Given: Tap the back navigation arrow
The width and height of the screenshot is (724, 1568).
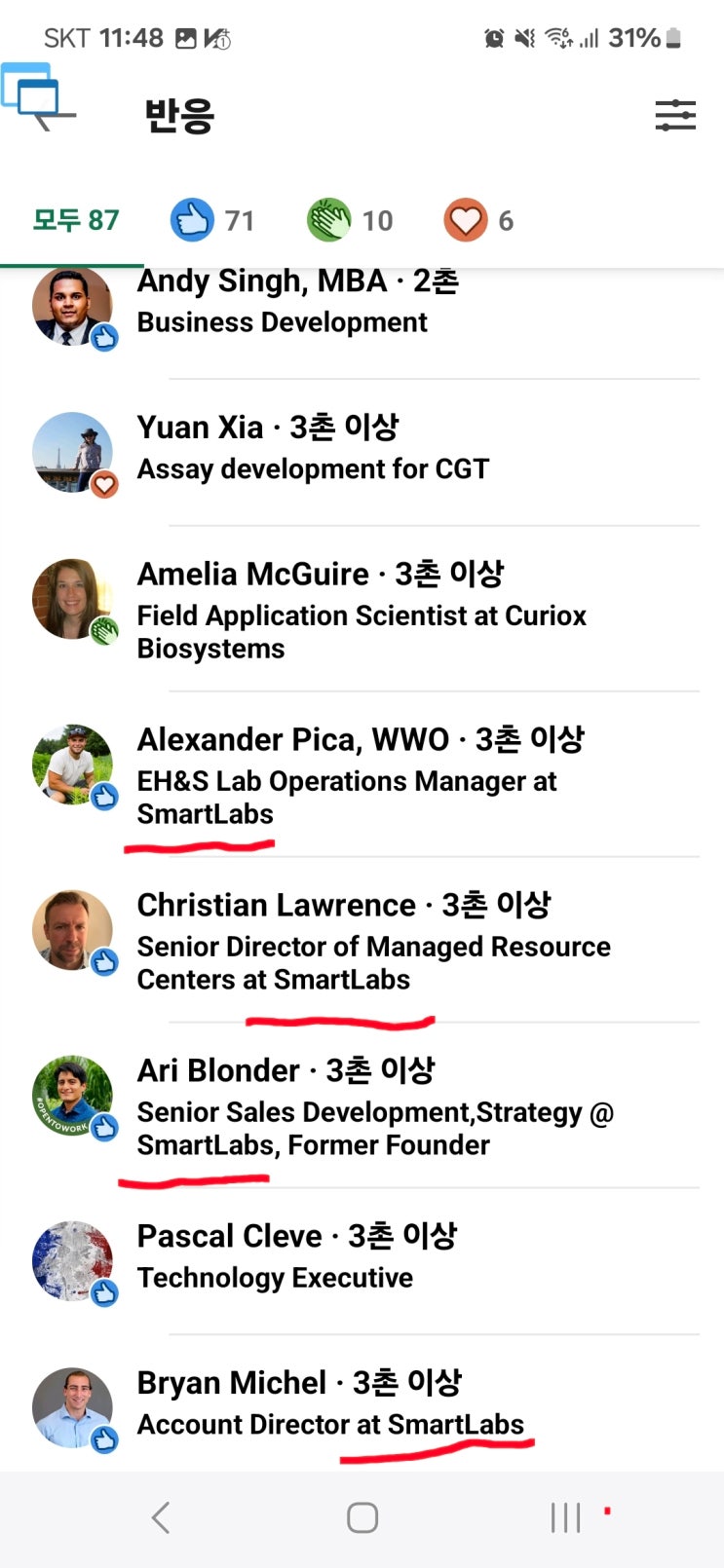Looking at the screenshot, I should (160, 1515).
